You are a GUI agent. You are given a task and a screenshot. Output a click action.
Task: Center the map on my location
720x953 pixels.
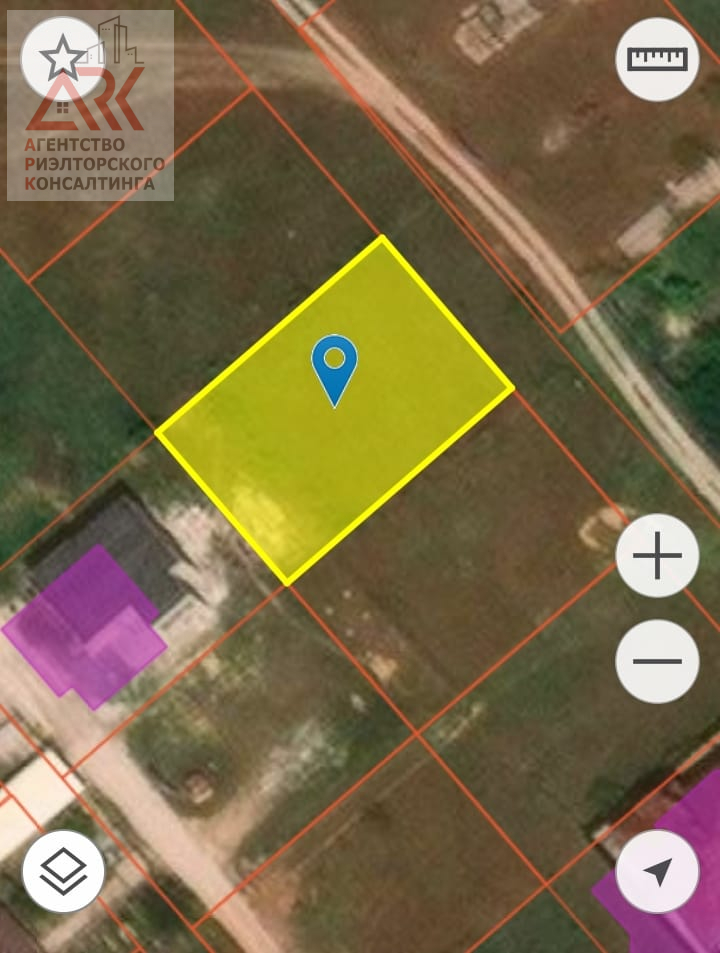657,872
